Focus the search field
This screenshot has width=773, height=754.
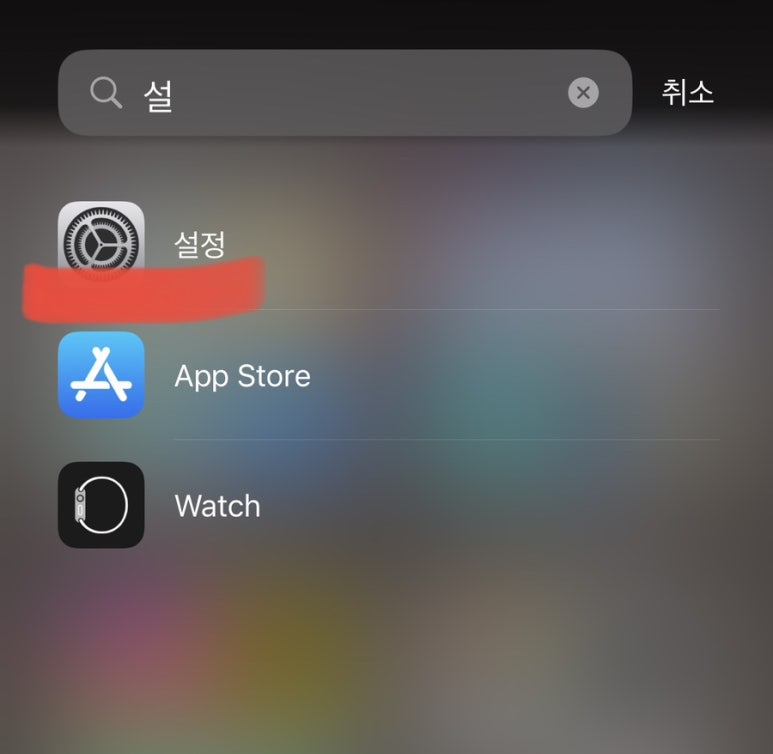click(x=340, y=93)
